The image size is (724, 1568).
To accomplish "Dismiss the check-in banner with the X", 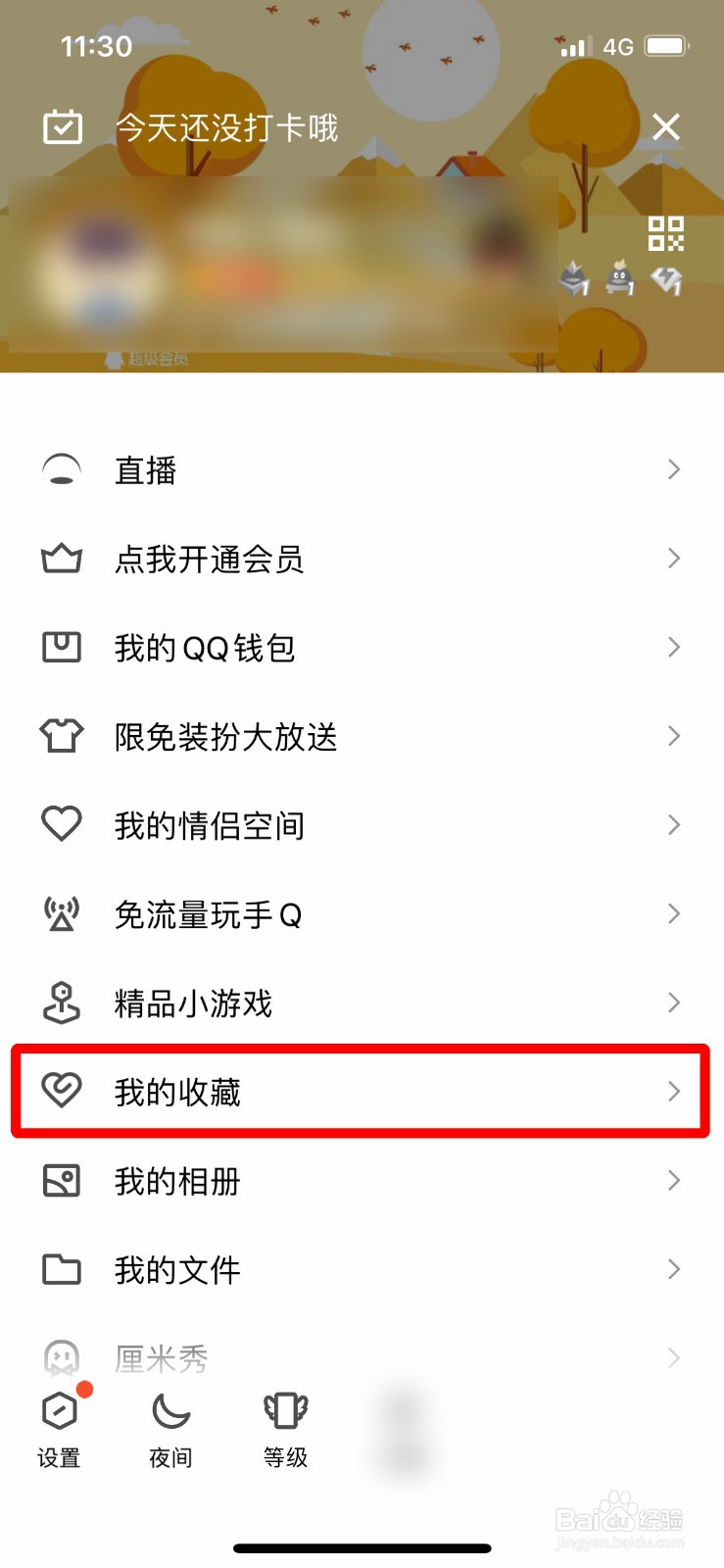I will pos(666,127).
